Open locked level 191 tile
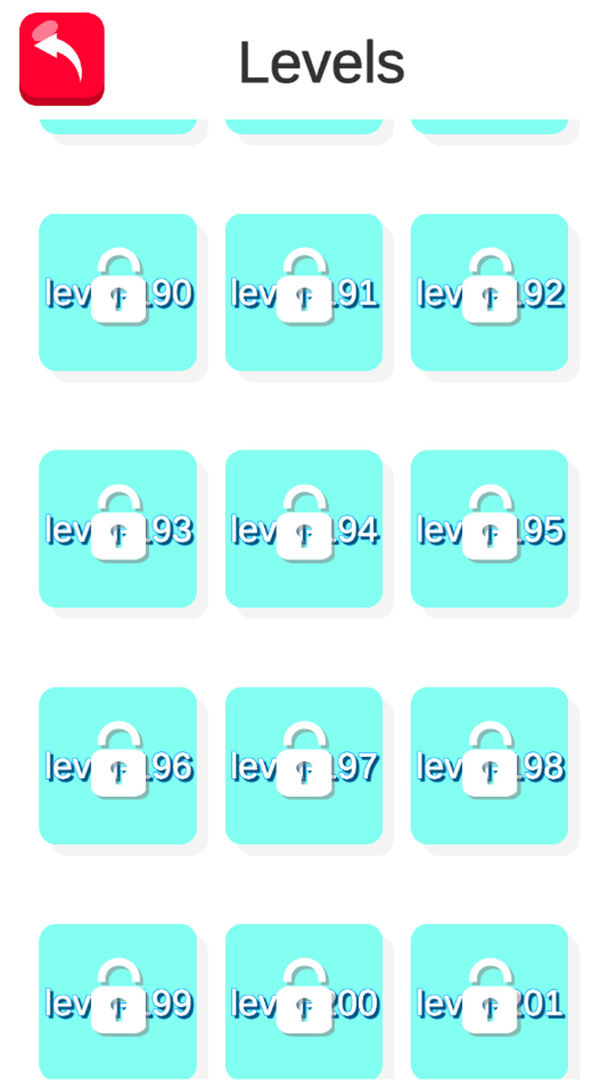The height and width of the screenshot is (1080, 608). (x=304, y=292)
